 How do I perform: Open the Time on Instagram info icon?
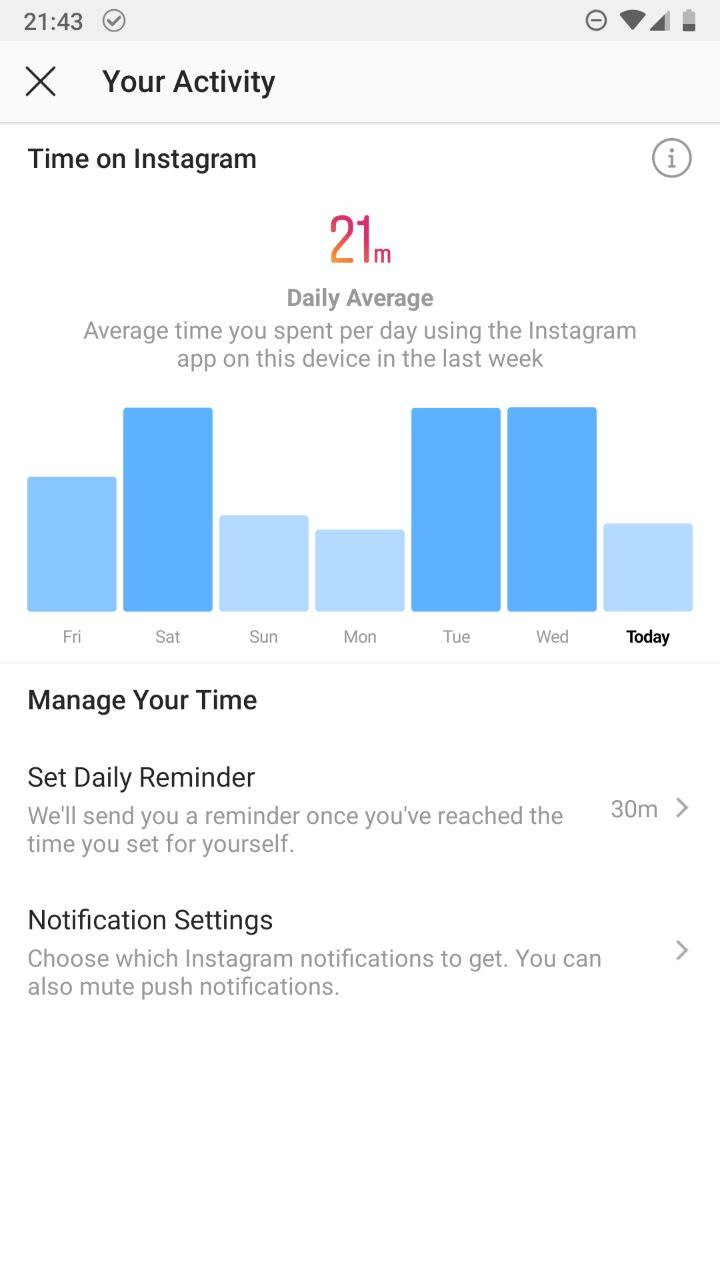(671, 158)
